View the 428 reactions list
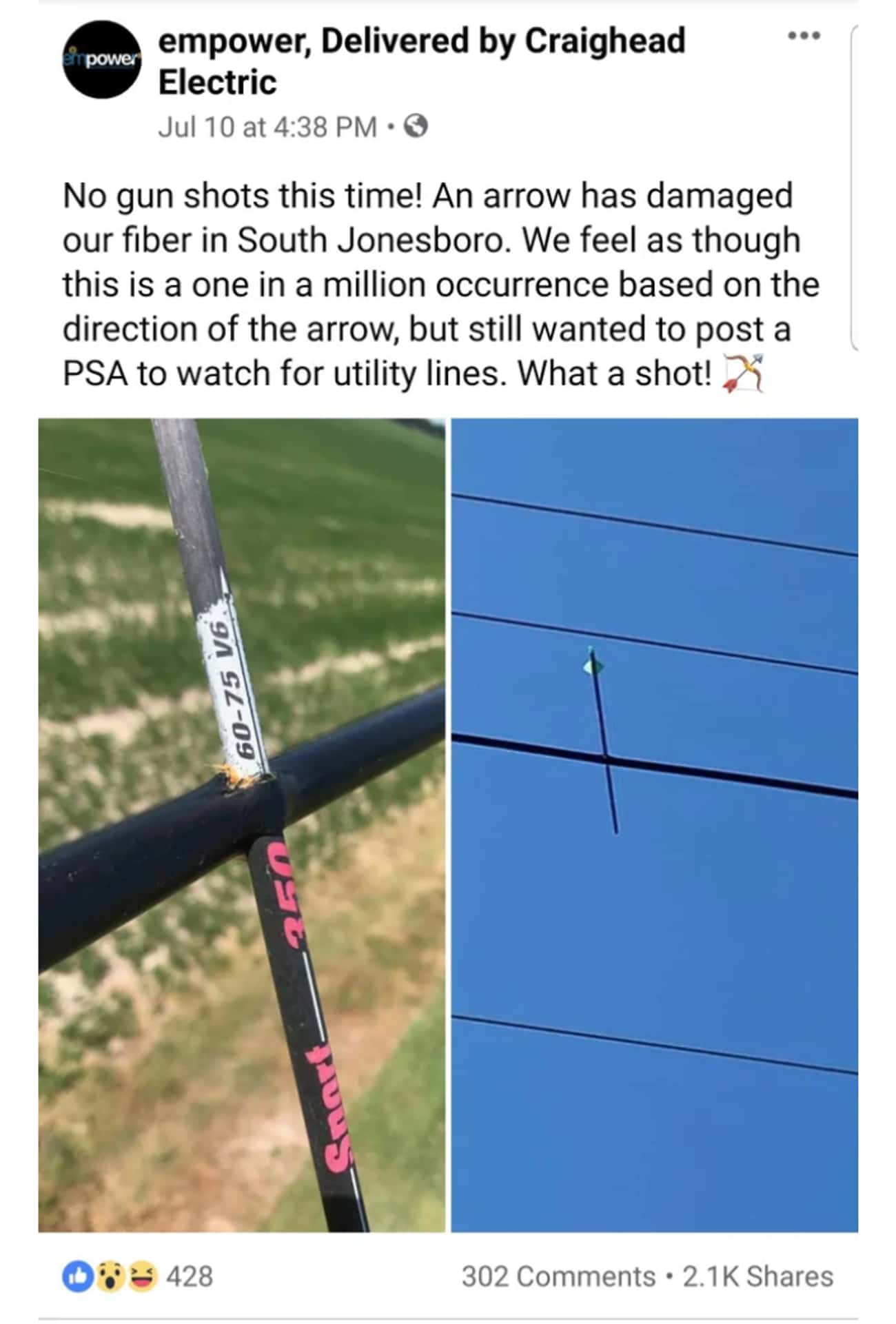Viewport: 896px width, 1324px height. click(139, 1276)
